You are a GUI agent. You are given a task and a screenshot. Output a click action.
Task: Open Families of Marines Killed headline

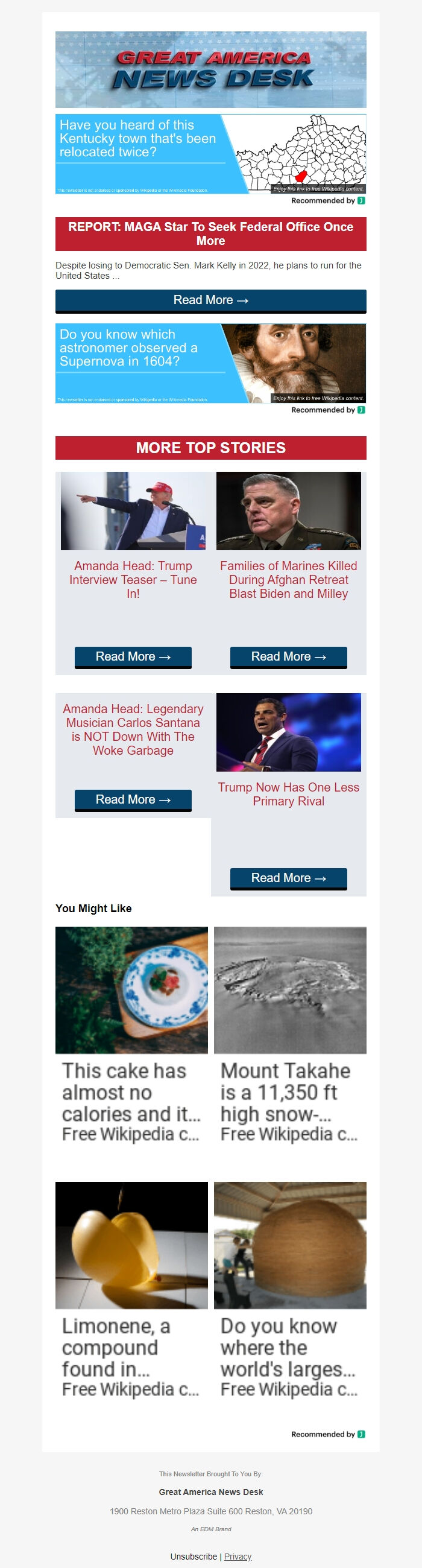[288, 579]
